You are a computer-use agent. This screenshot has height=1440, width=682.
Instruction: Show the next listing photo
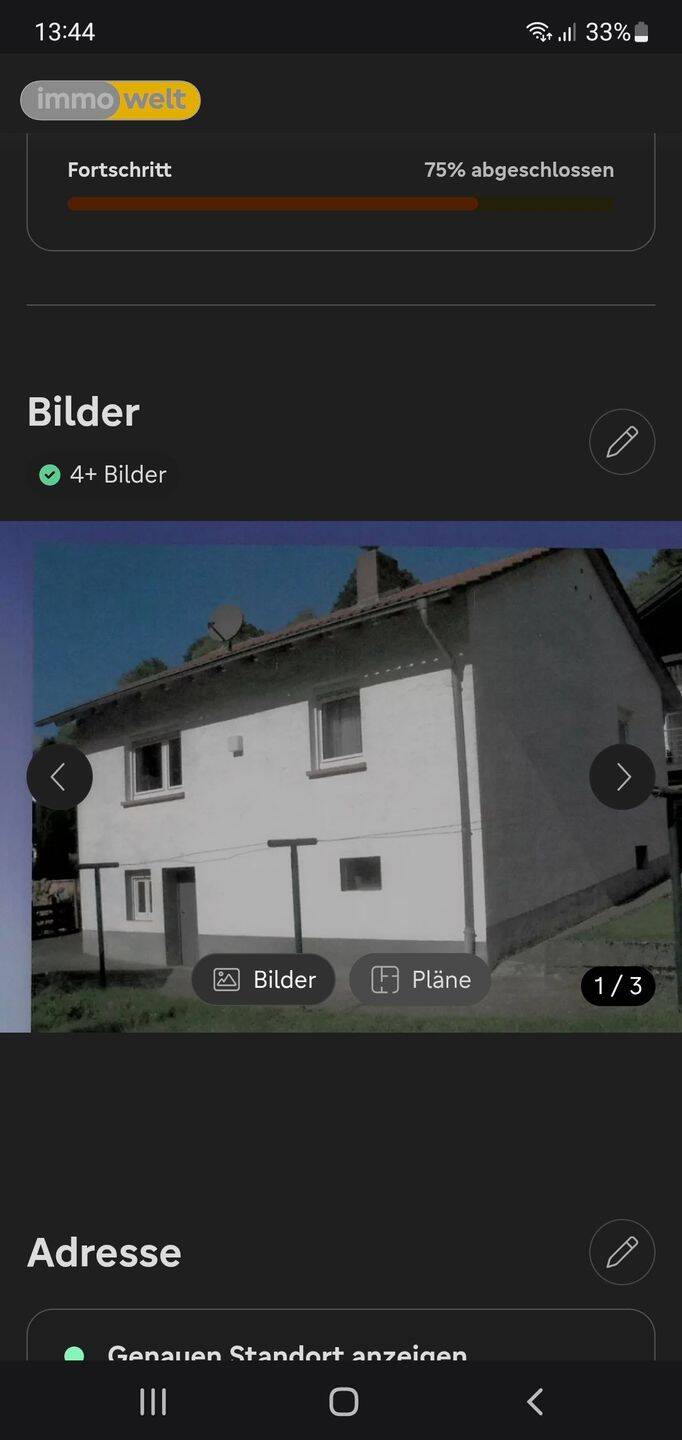[x=622, y=777]
